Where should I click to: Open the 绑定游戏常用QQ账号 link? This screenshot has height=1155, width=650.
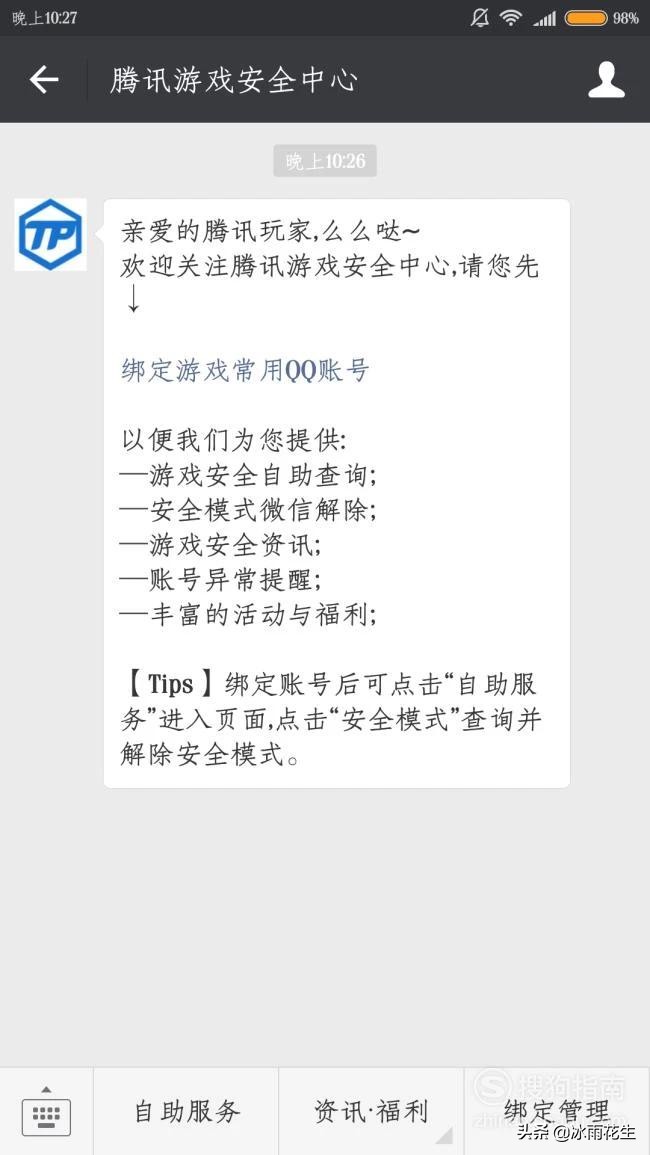(245, 371)
